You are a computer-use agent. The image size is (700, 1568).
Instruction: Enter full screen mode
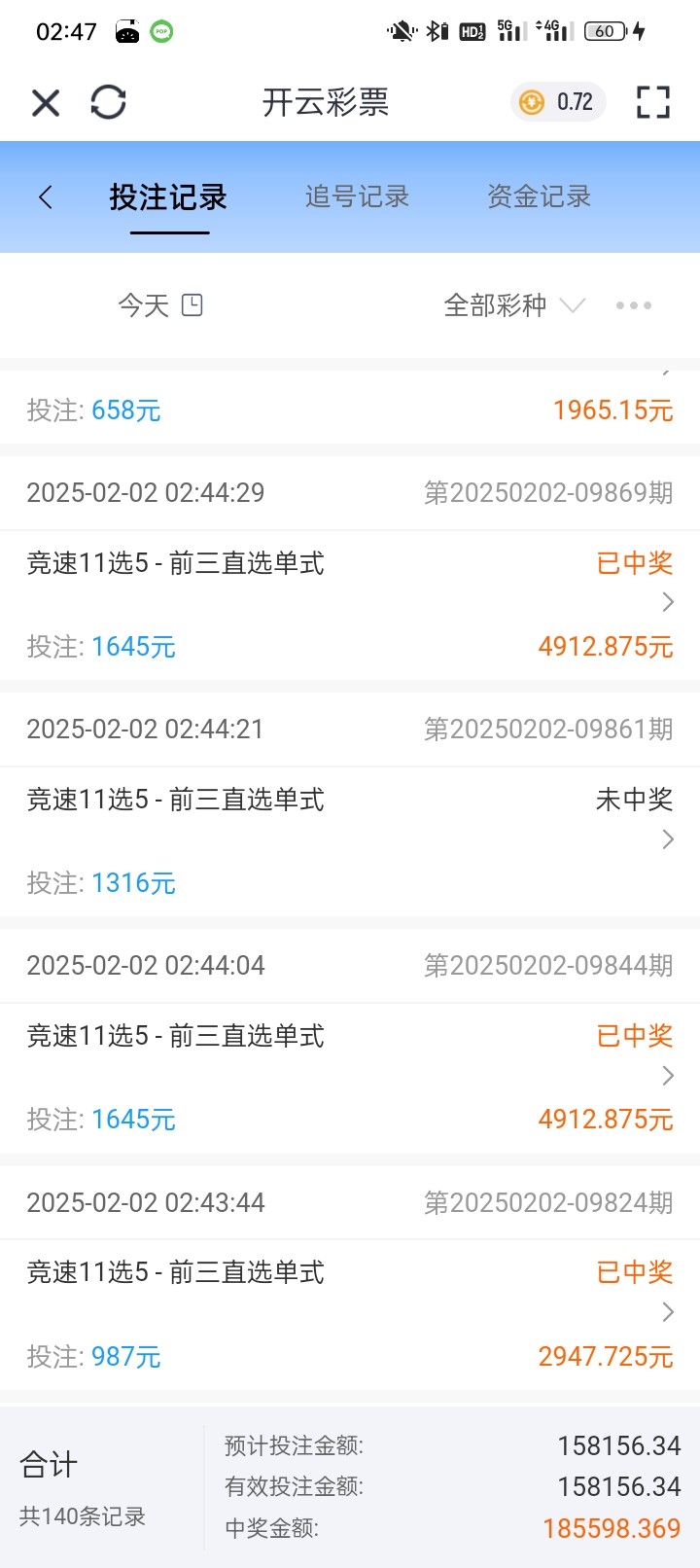[x=652, y=102]
